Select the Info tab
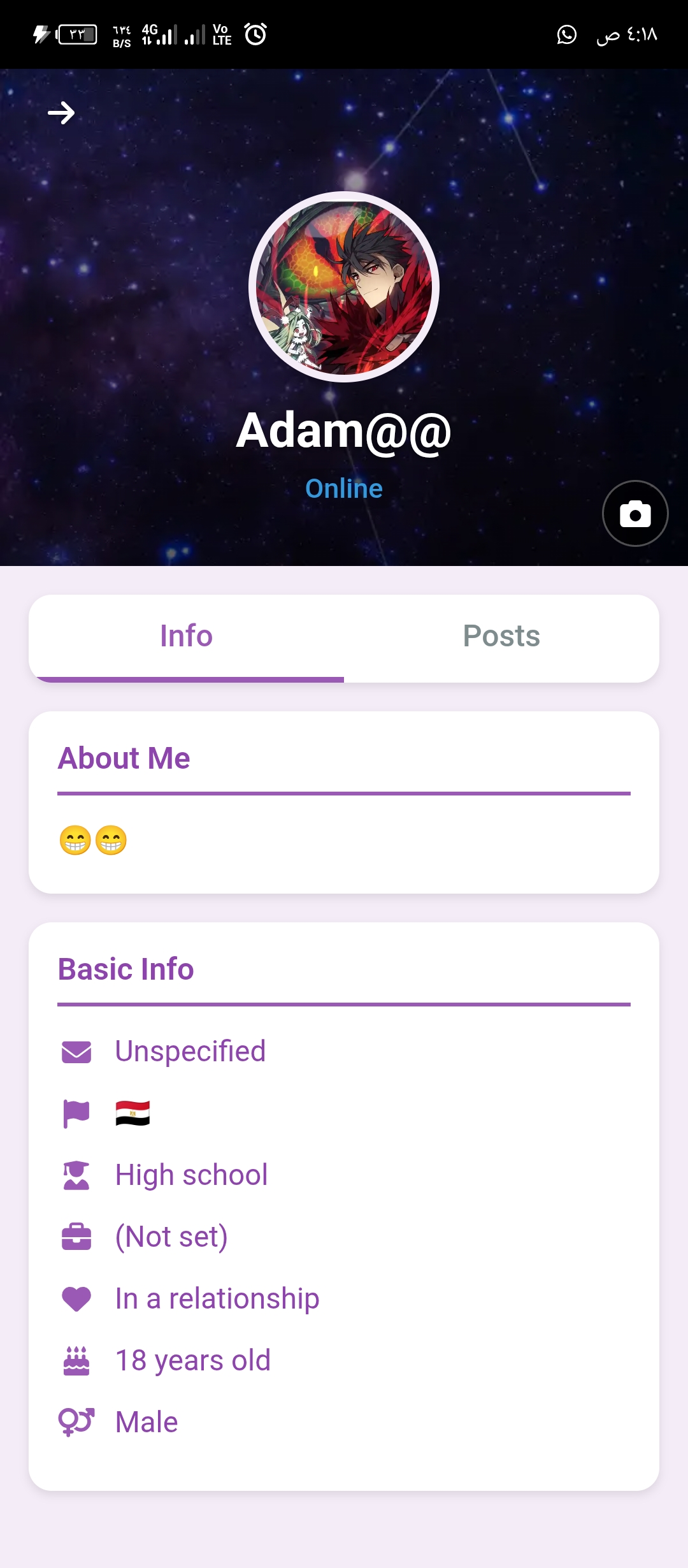 pos(187,635)
